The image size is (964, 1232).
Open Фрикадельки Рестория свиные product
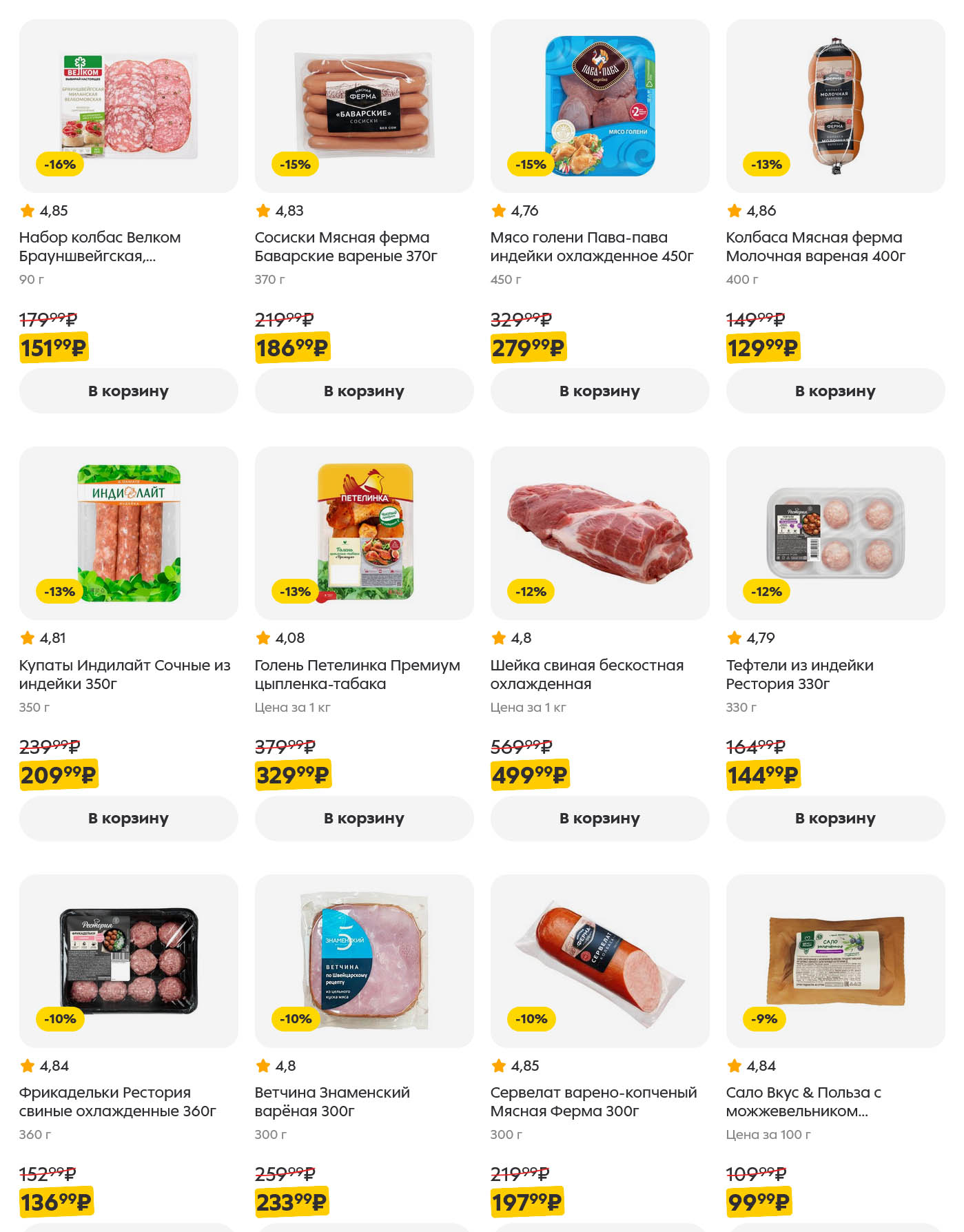tap(117, 1101)
